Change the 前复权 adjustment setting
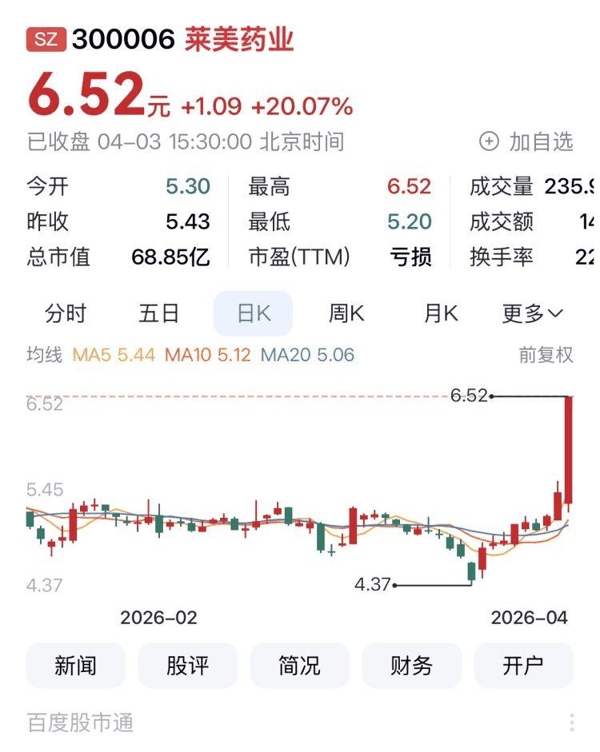Screen dimensions: 600x752 (x=546, y=354)
